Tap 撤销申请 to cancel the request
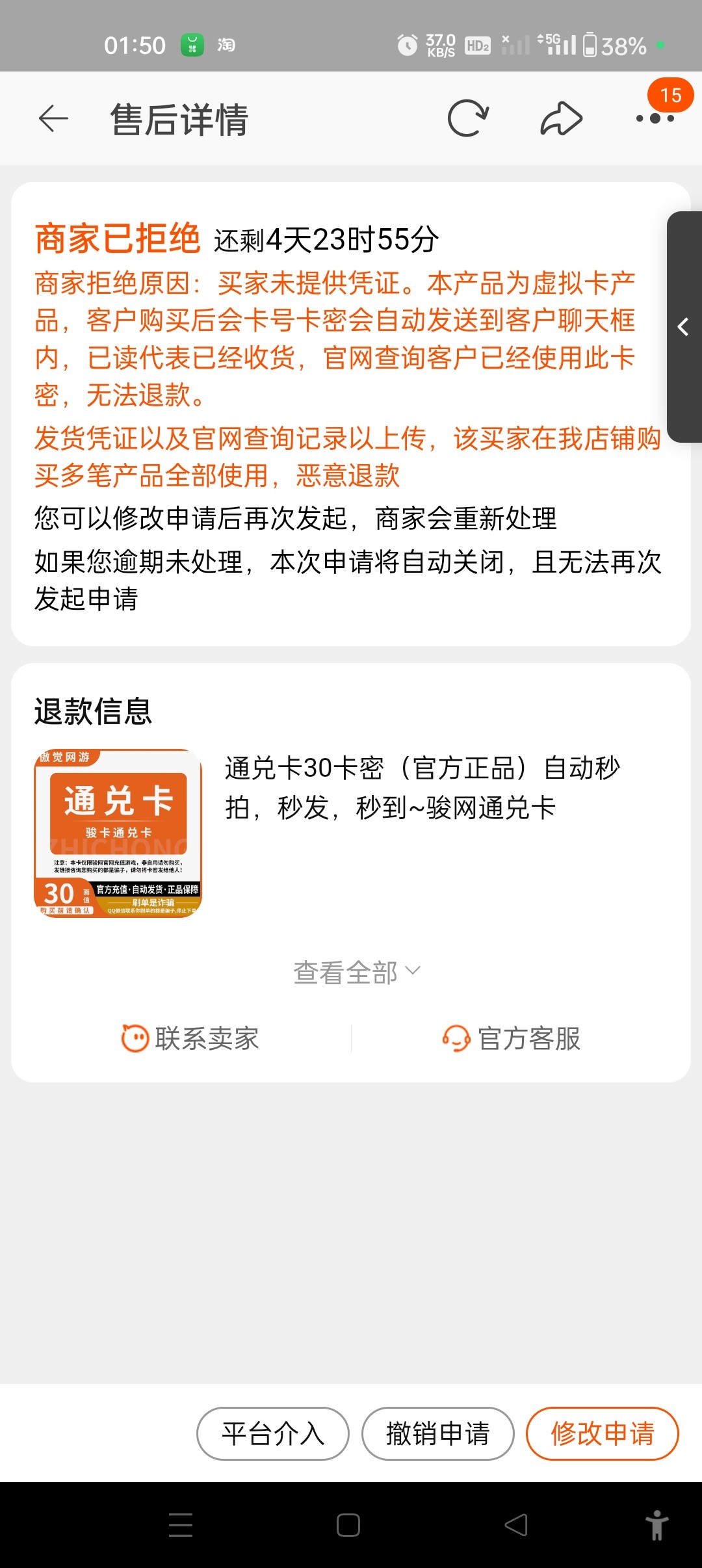This screenshot has width=702, height=1568. pyautogui.click(x=437, y=1433)
